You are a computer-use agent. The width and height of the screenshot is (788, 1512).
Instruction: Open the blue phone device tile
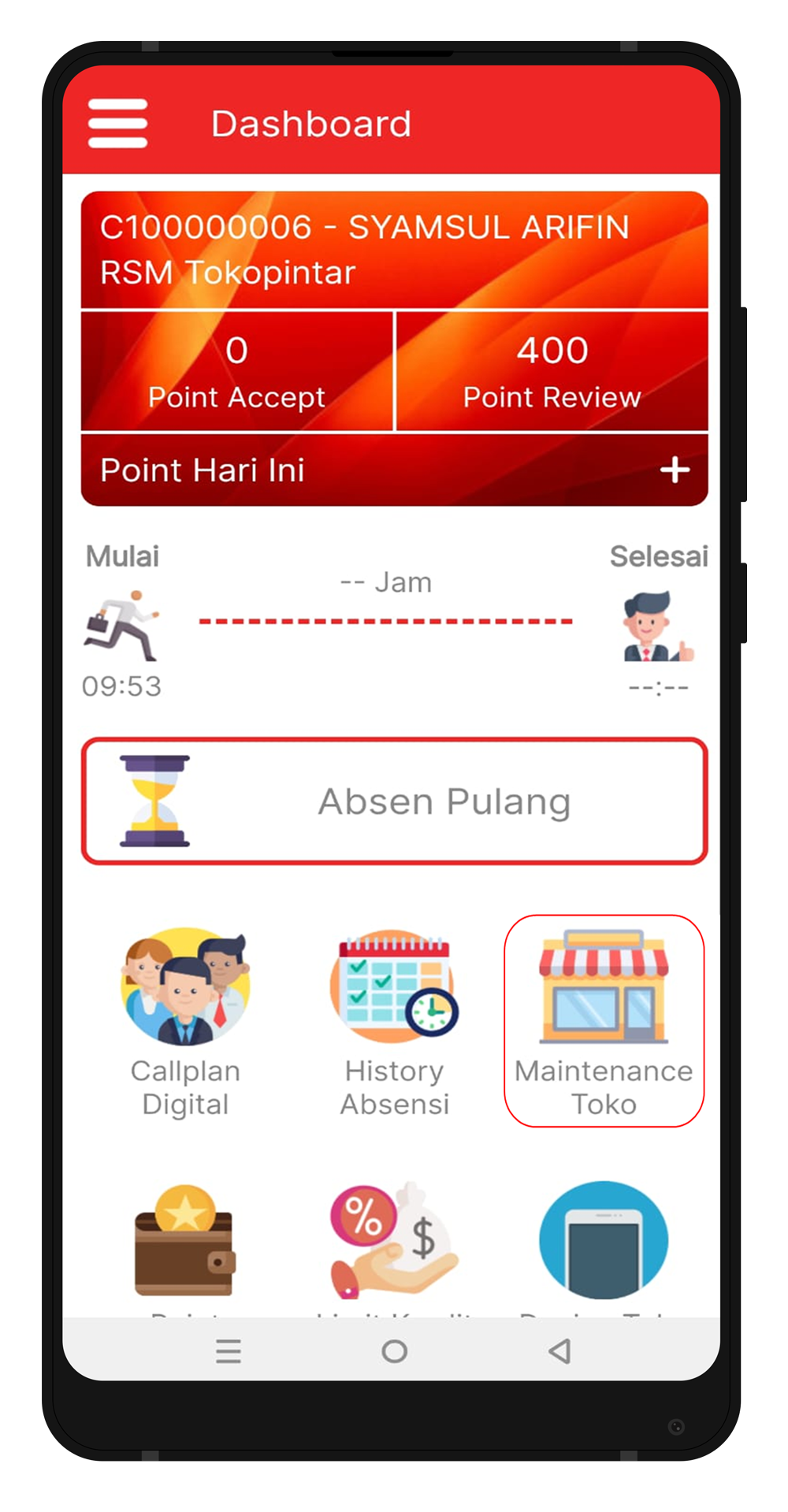(604, 1240)
